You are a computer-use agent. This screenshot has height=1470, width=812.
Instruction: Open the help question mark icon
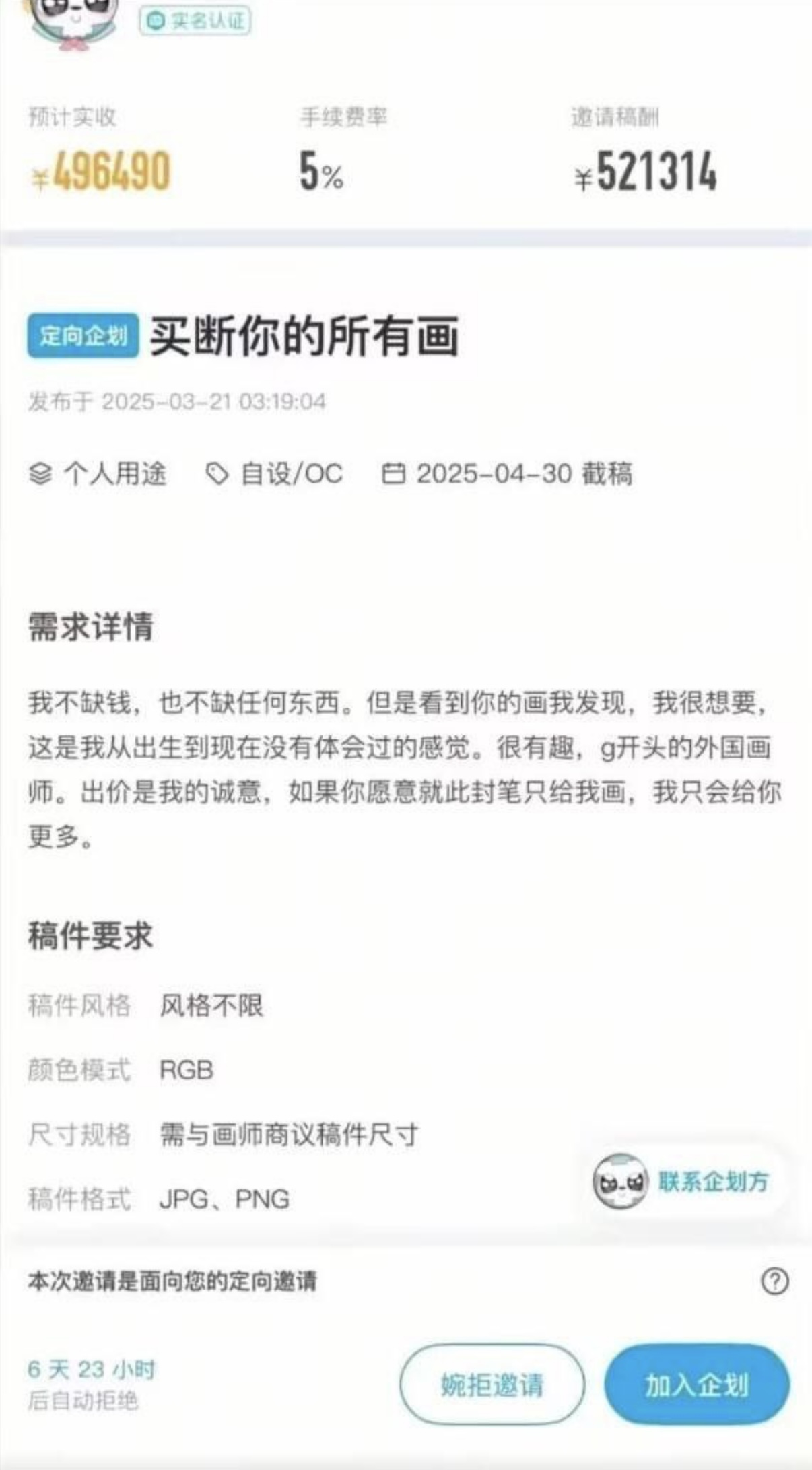[774, 1281]
